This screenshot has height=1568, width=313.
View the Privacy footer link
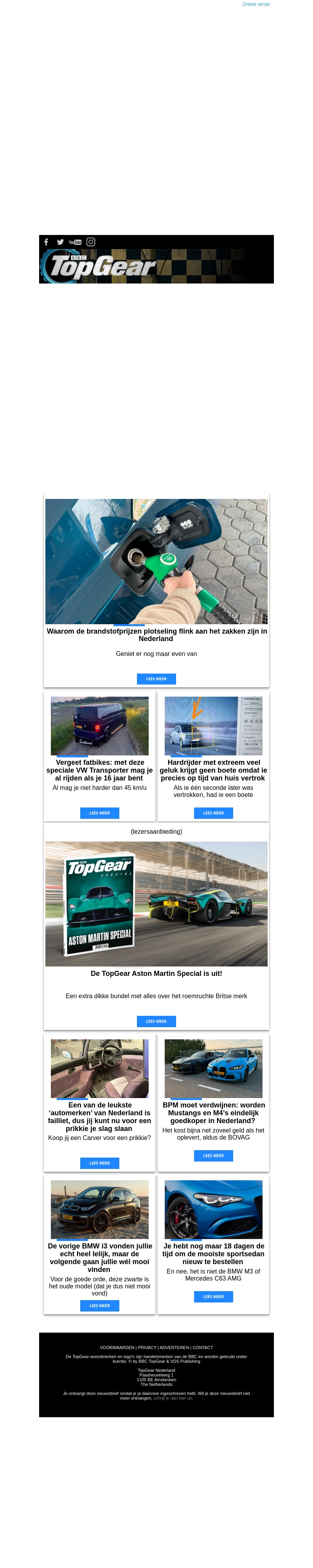click(x=147, y=1348)
